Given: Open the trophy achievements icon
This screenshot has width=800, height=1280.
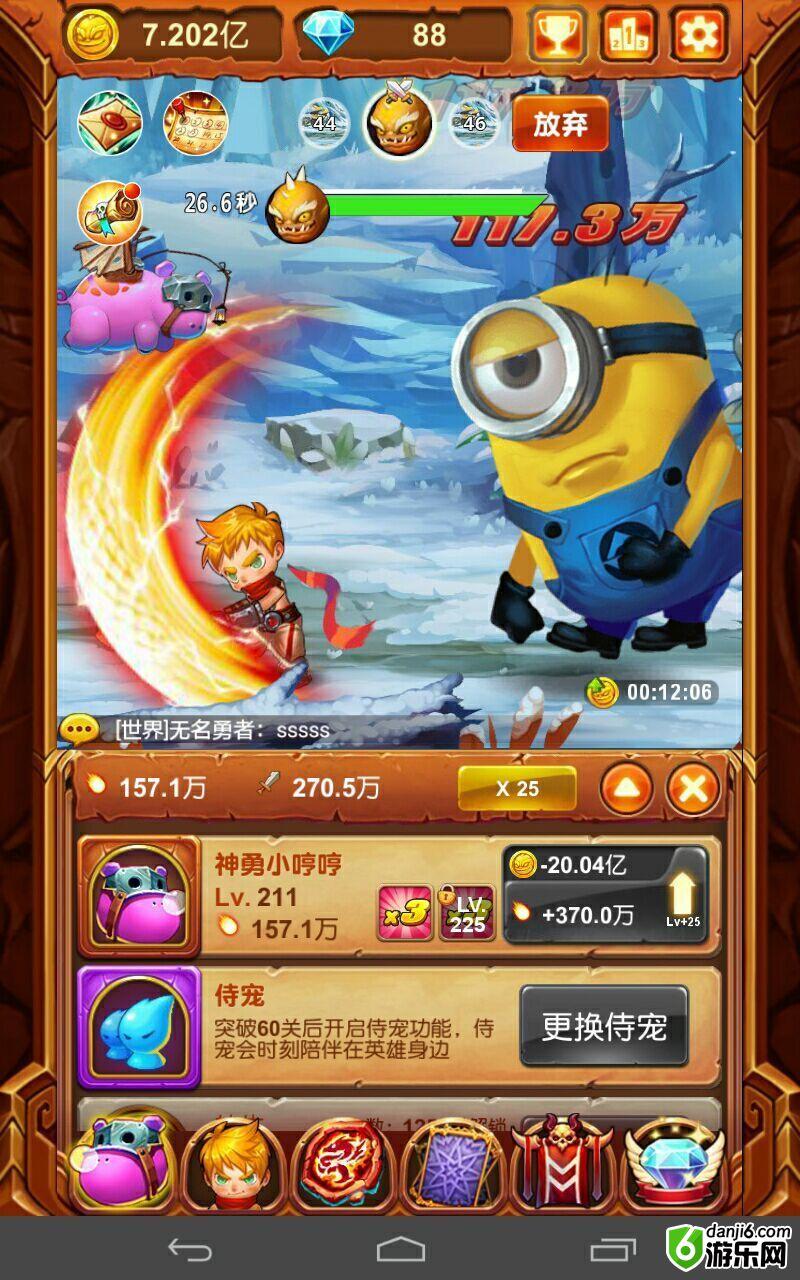Looking at the screenshot, I should click(x=558, y=36).
